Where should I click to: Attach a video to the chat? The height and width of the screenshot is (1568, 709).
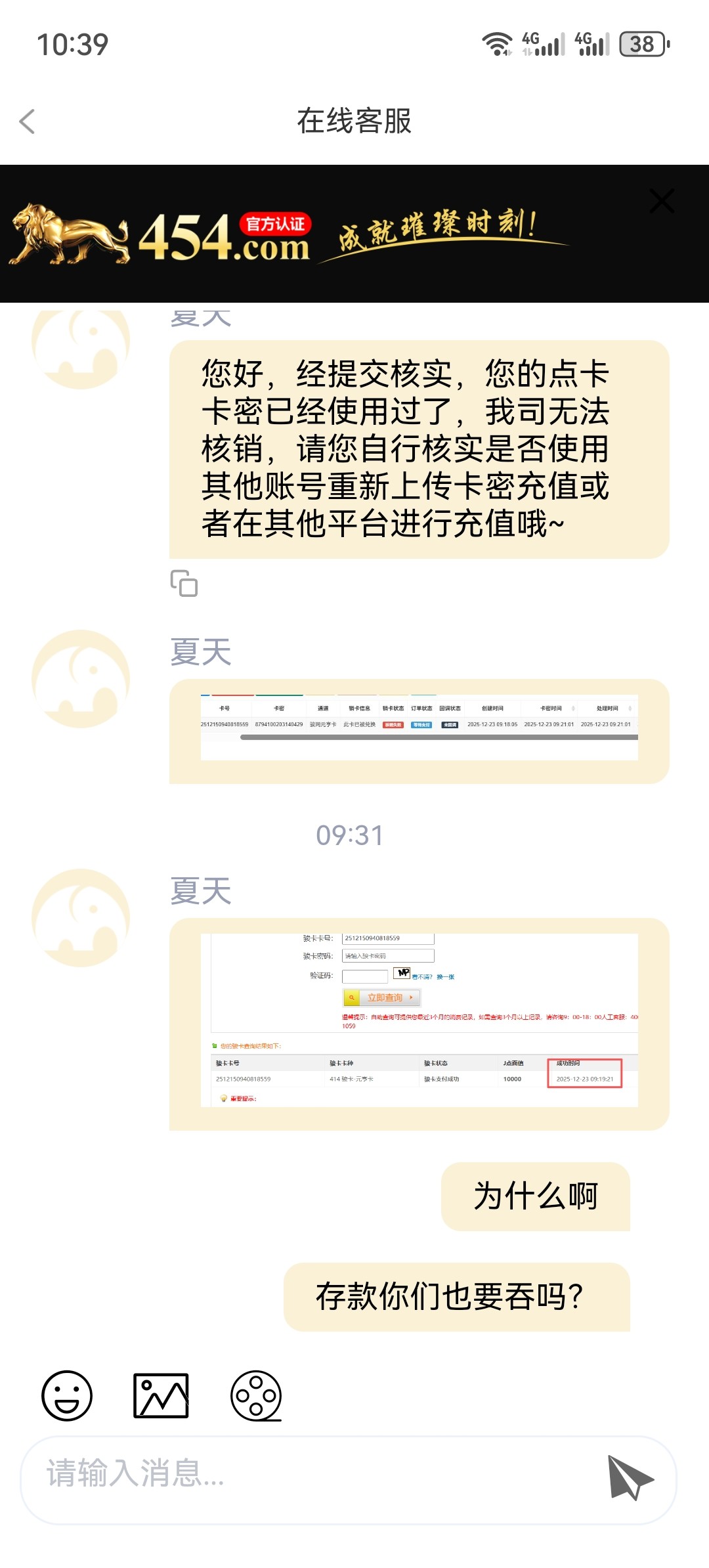(x=256, y=1395)
